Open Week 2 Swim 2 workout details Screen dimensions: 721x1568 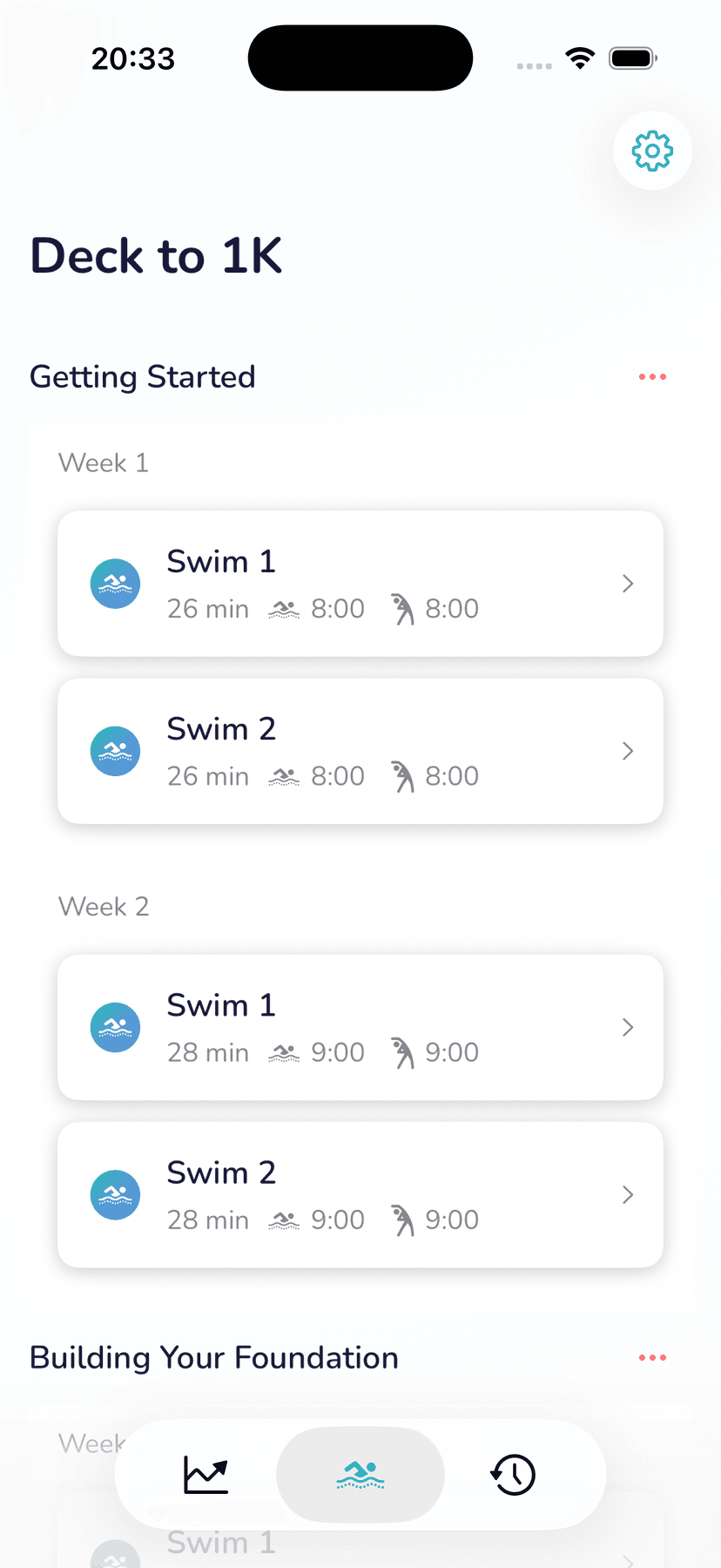pyautogui.click(x=627, y=1194)
